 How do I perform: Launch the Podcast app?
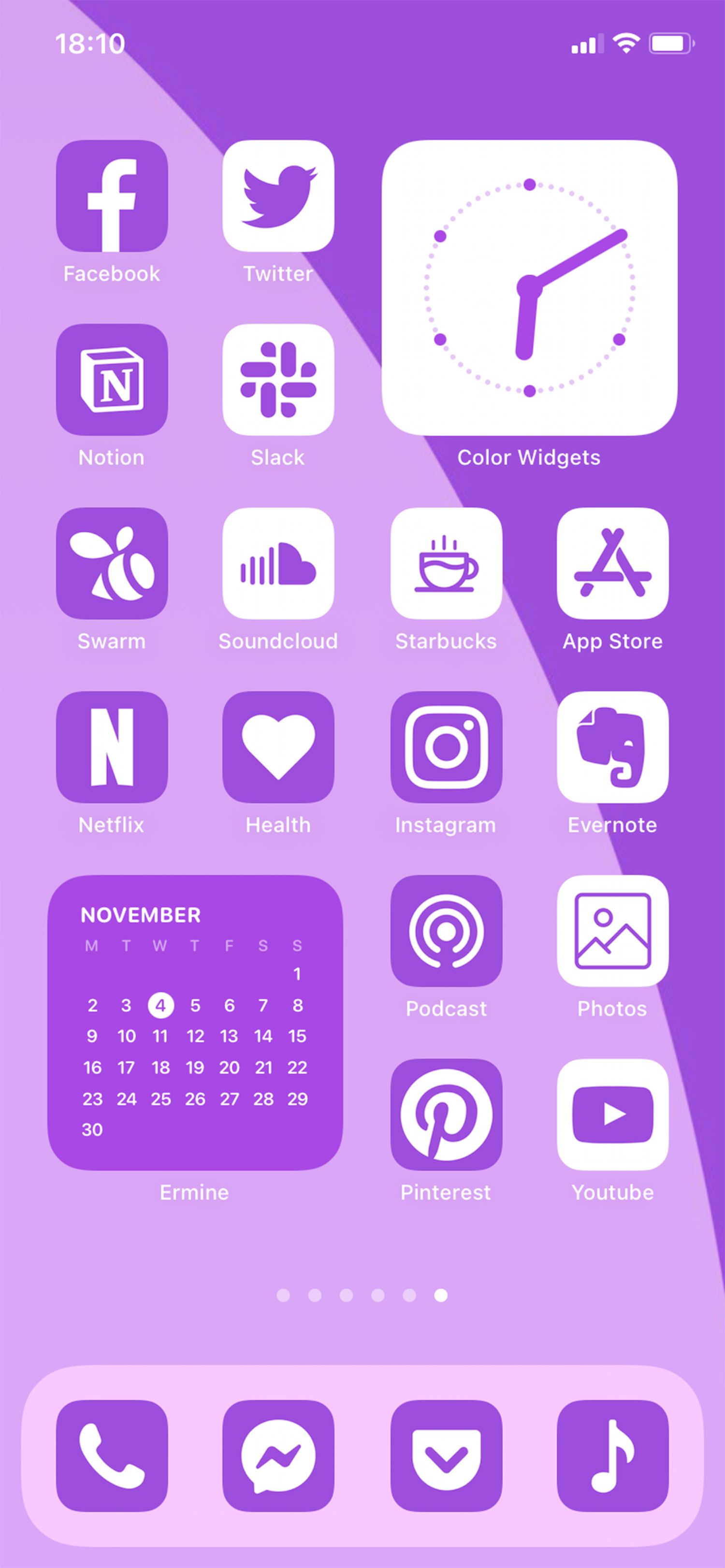tap(447, 931)
